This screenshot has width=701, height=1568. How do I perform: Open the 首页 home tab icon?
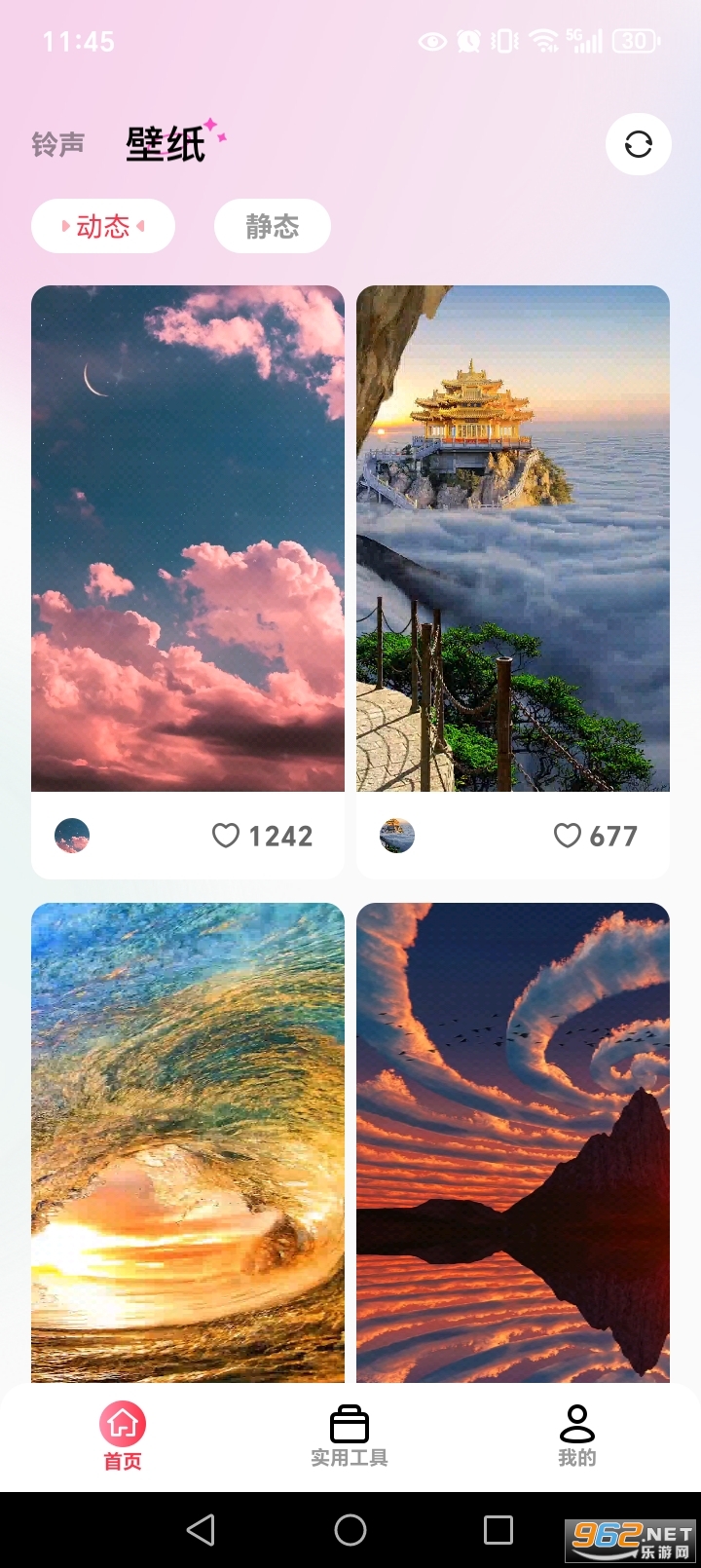click(123, 1423)
